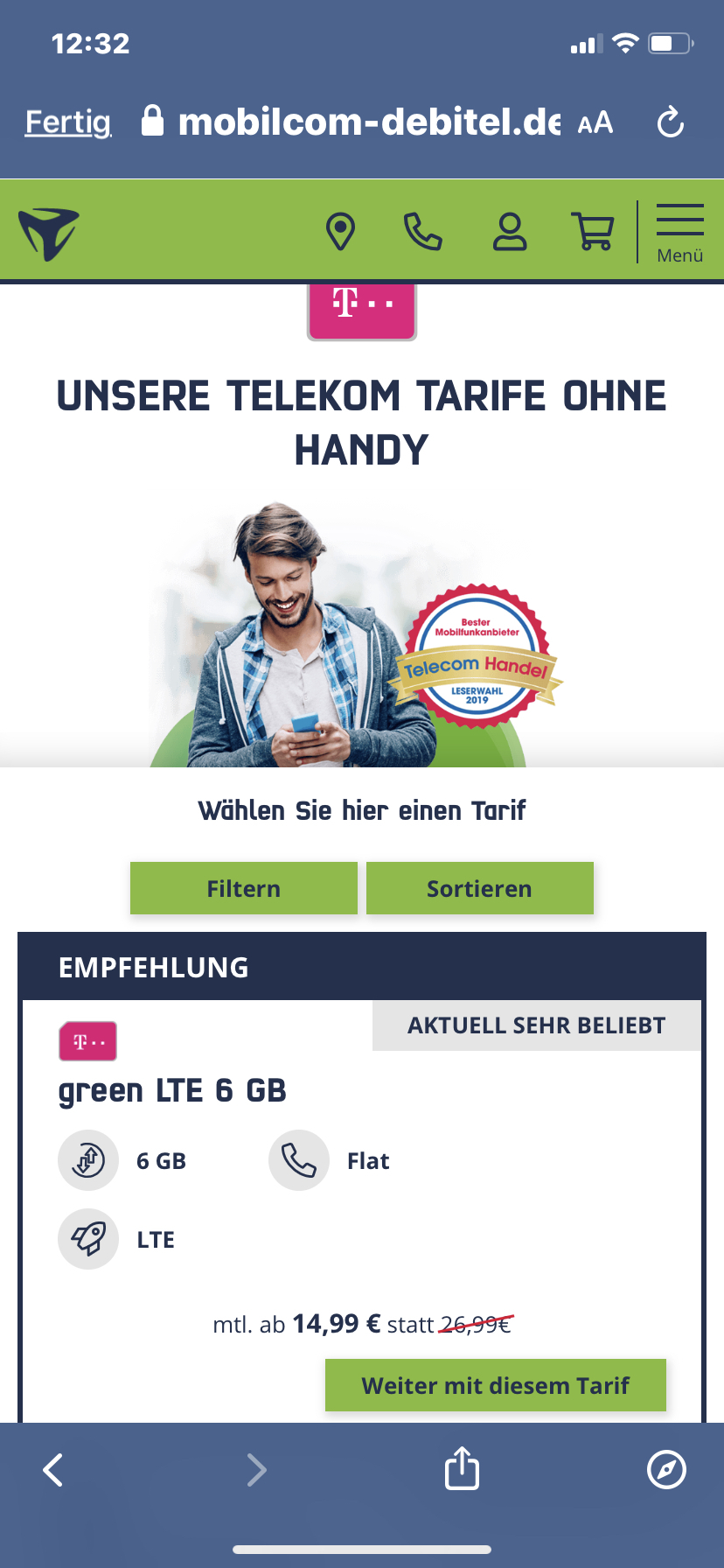This screenshot has height=1568, width=724.
Task: Tap Fertig to close the browser view
Action: pyautogui.click(x=68, y=122)
